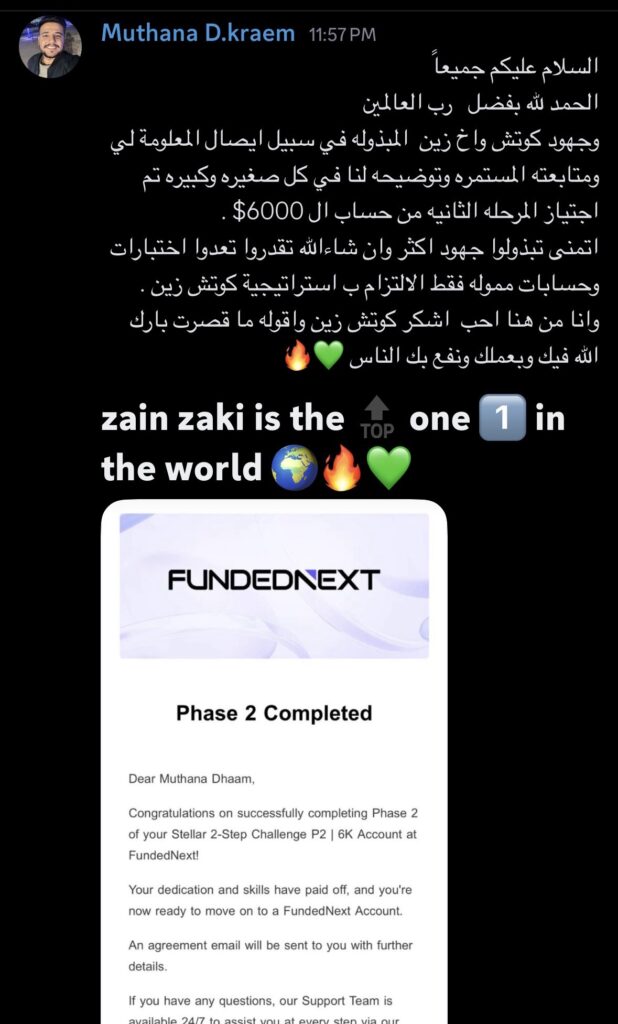Tap the username Muthana D.kraem
618x1024 pixels.
coord(198,33)
